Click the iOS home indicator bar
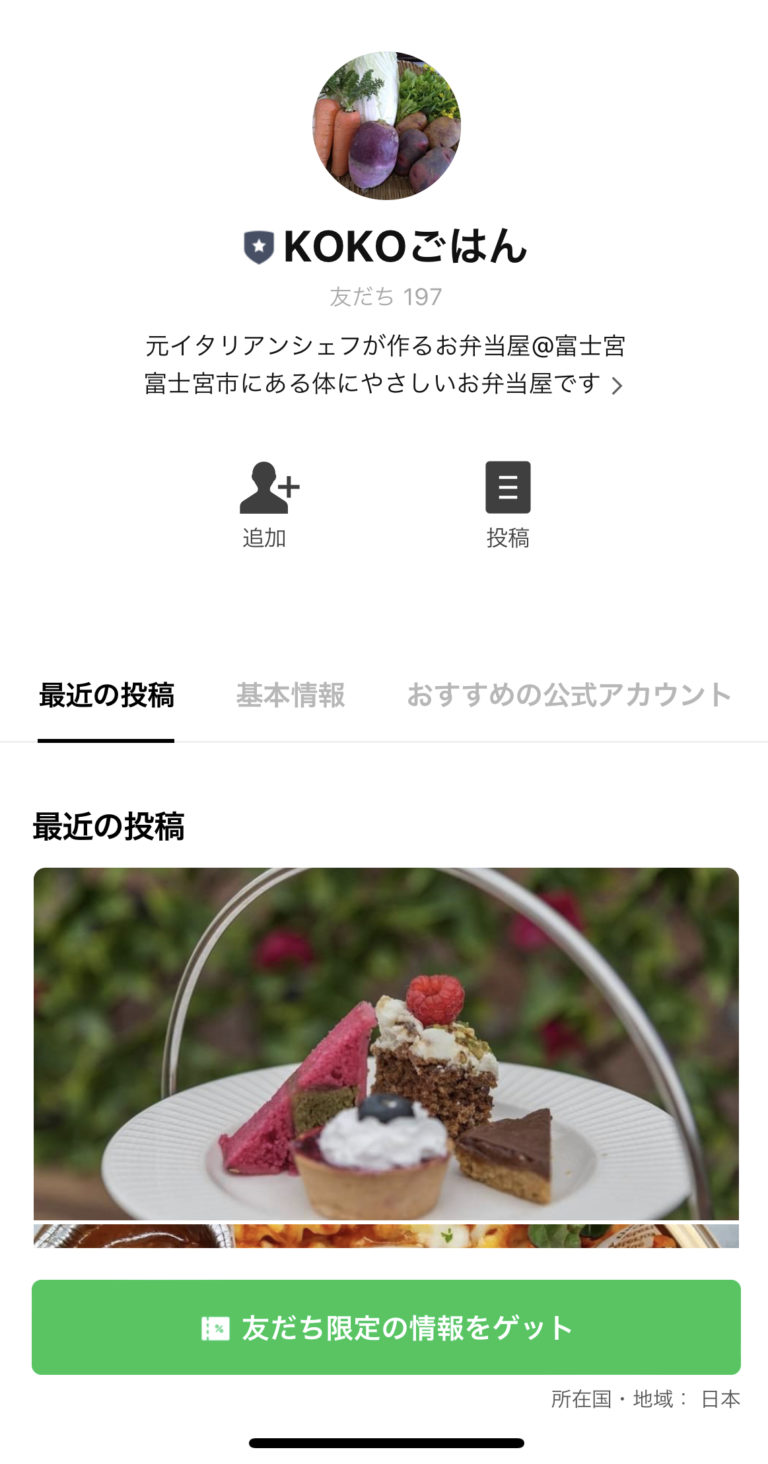This screenshot has height=1464, width=768. (x=384, y=1443)
